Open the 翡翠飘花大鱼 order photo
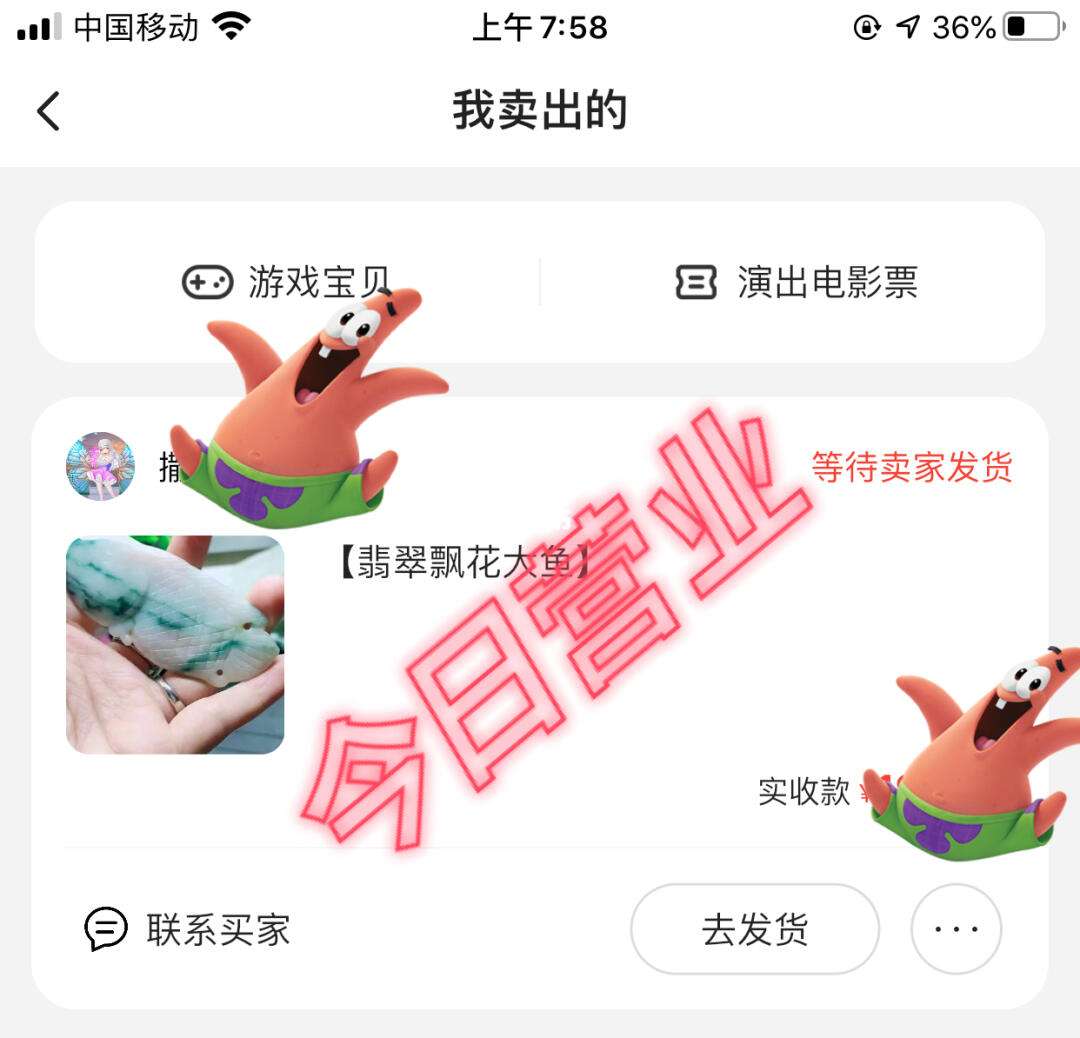Screen dimensions: 1080x1038 coord(175,645)
